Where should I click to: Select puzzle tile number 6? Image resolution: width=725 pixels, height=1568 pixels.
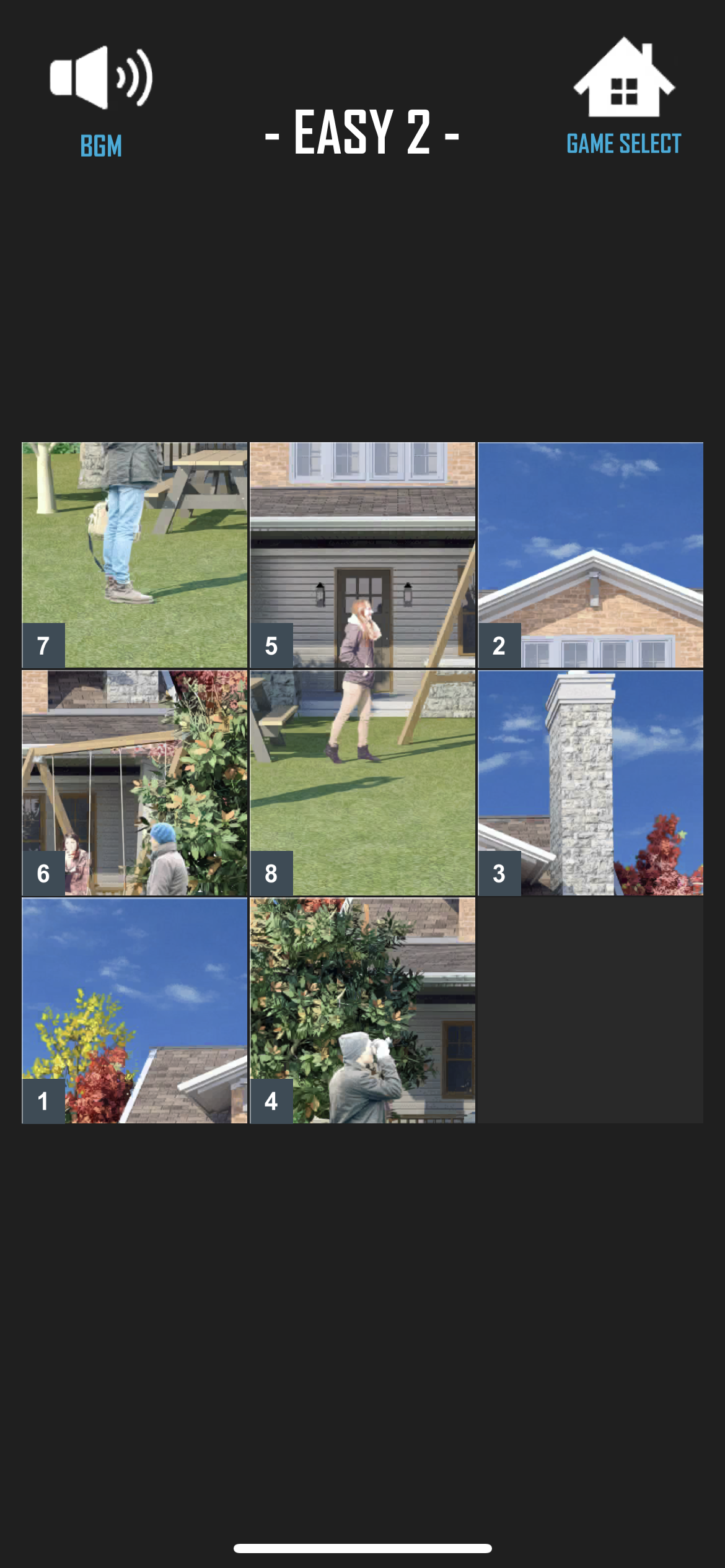coord(134,783)
